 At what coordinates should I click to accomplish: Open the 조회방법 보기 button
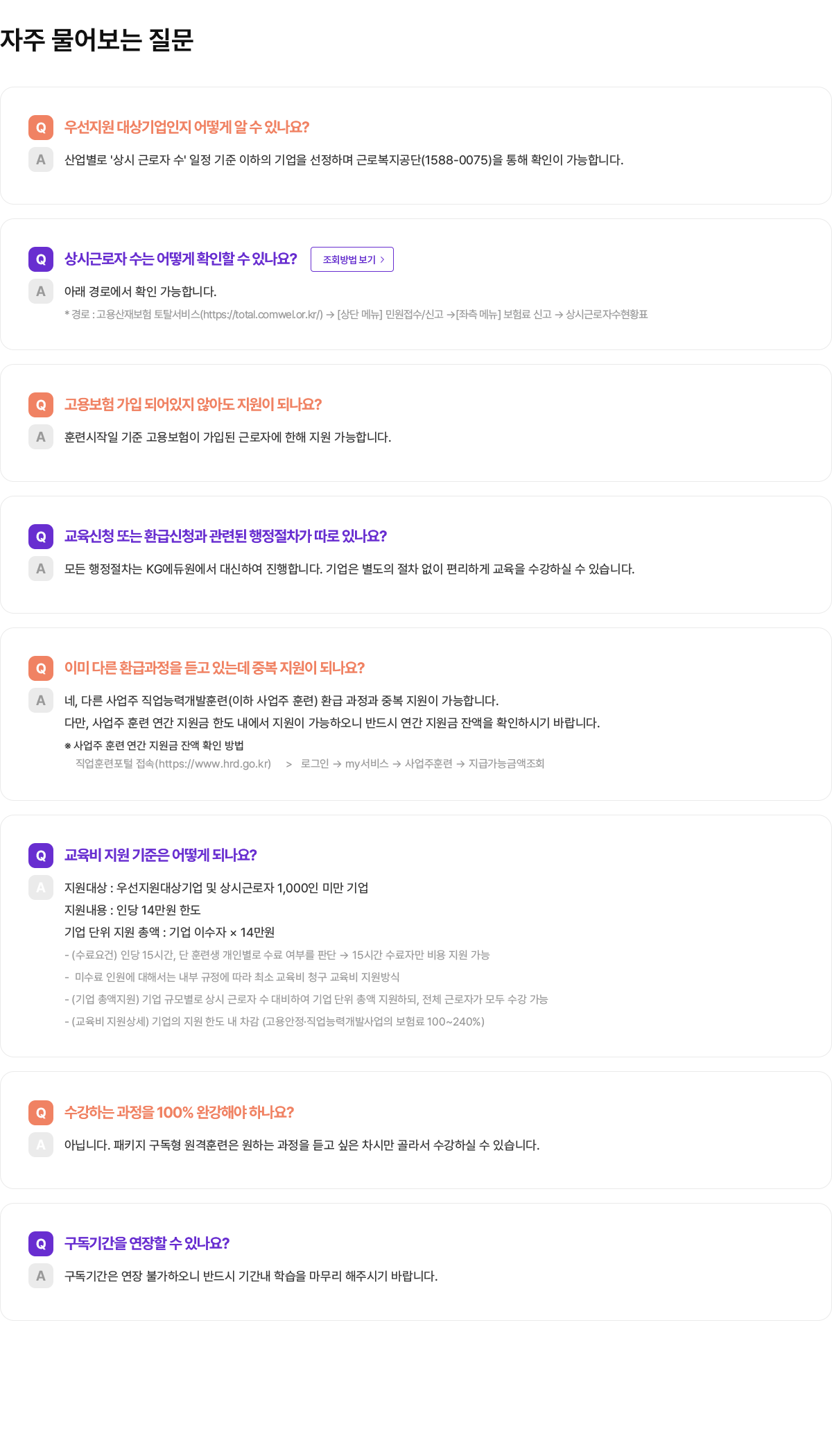pyautogui.click(x=352, y=259)
